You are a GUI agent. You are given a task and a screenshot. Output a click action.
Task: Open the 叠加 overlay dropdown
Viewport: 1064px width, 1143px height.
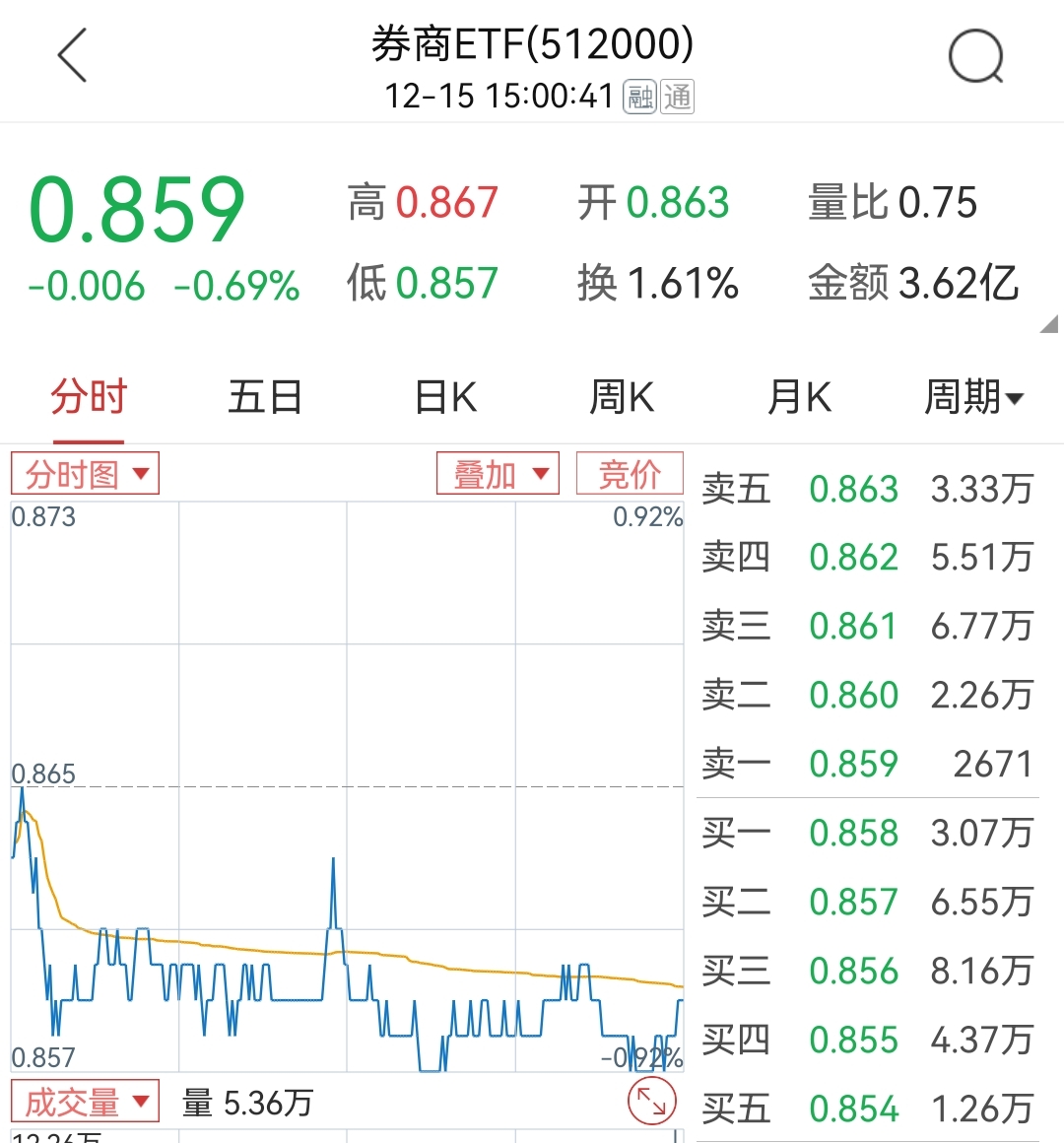click(x=498, y=474)
